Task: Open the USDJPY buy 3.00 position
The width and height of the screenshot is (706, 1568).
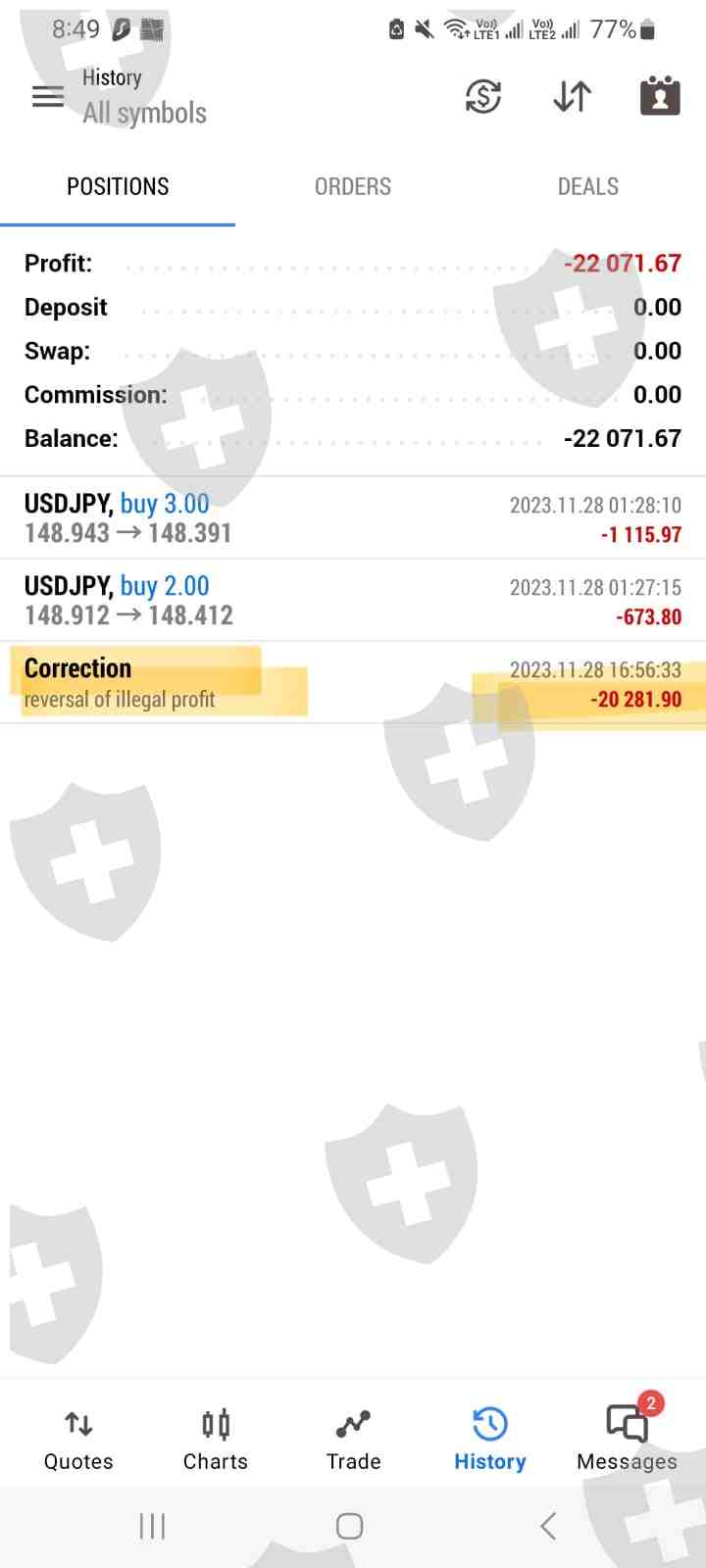Action: pyautogui.click(x=353, y=518)
